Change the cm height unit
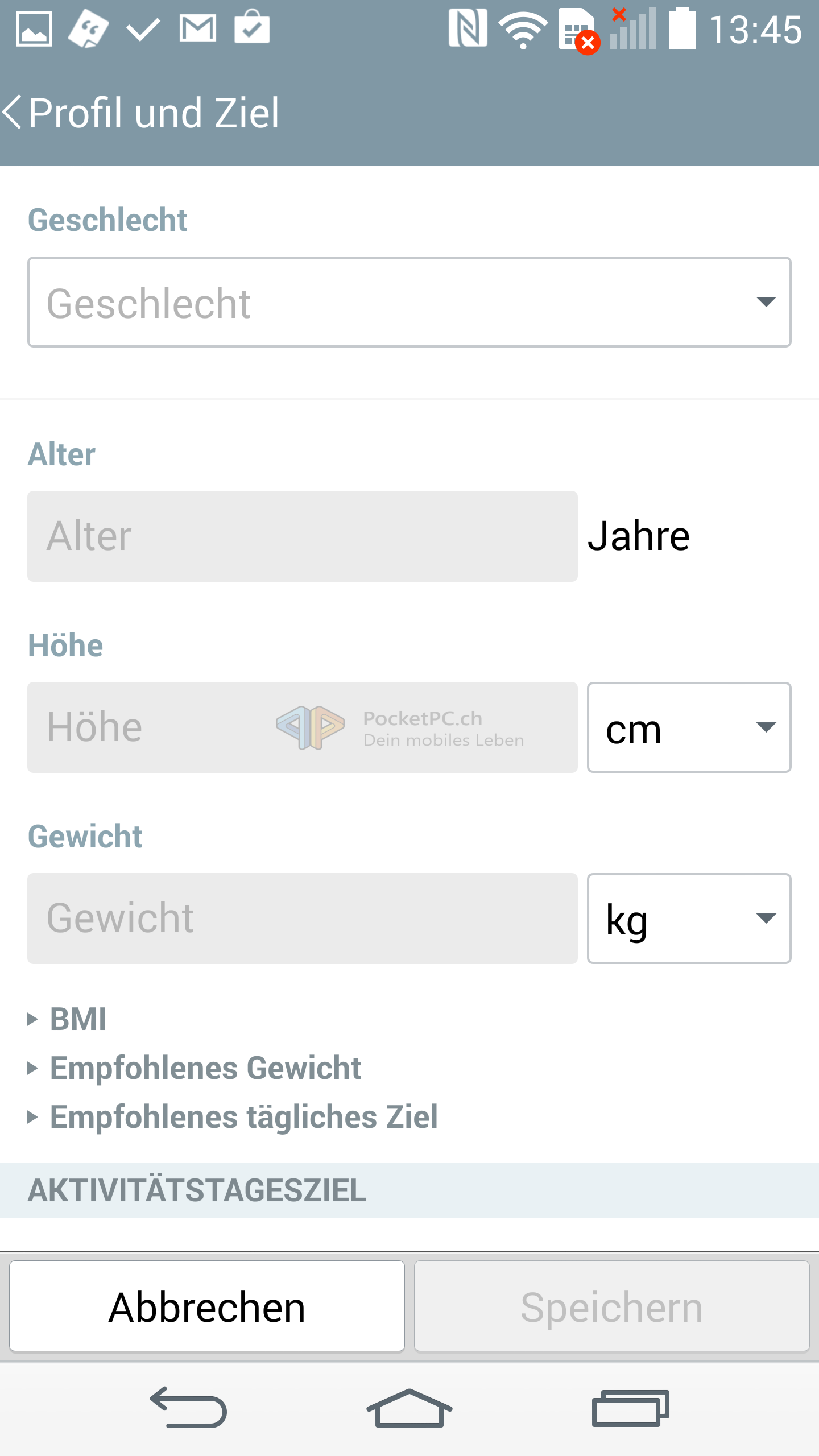 point(689,727)
